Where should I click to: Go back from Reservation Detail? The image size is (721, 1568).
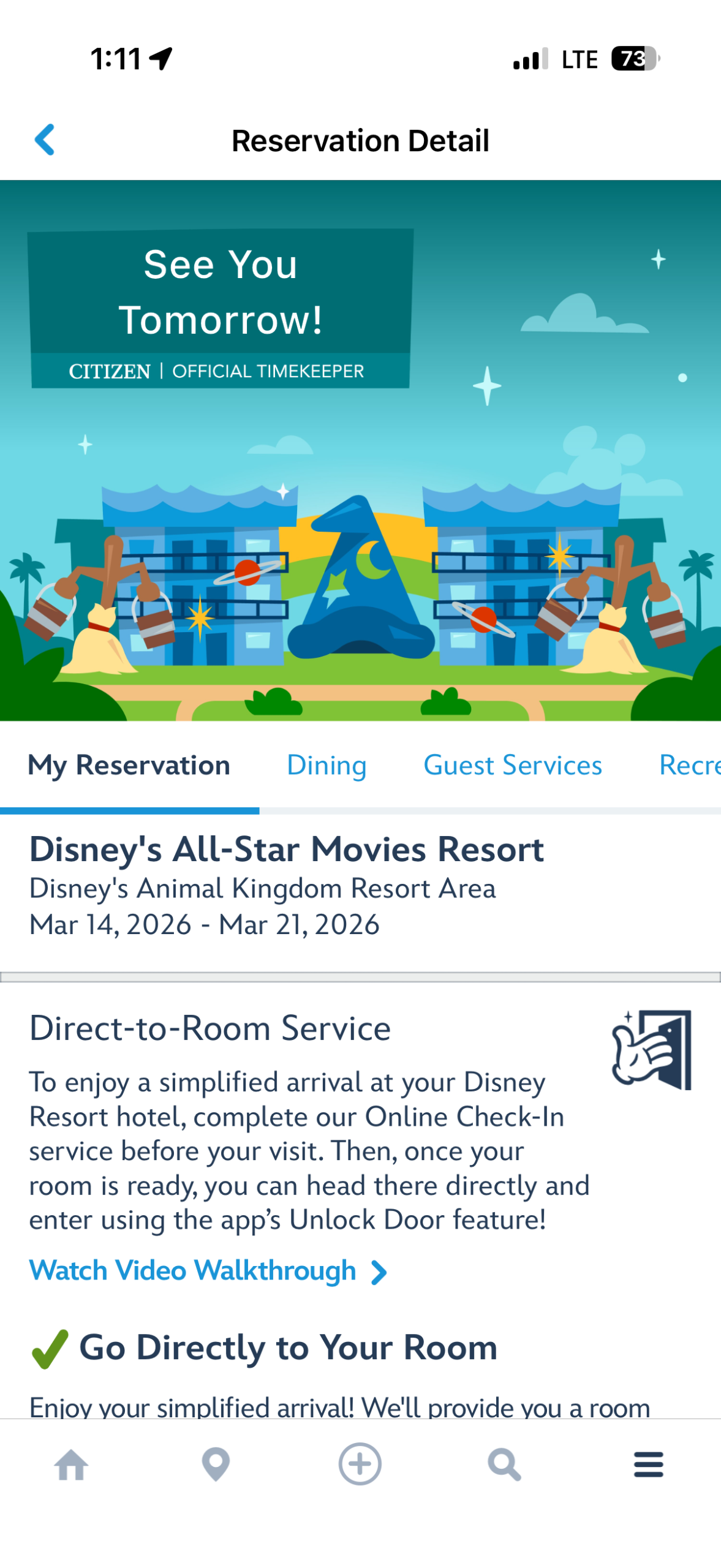coord(45,140)
